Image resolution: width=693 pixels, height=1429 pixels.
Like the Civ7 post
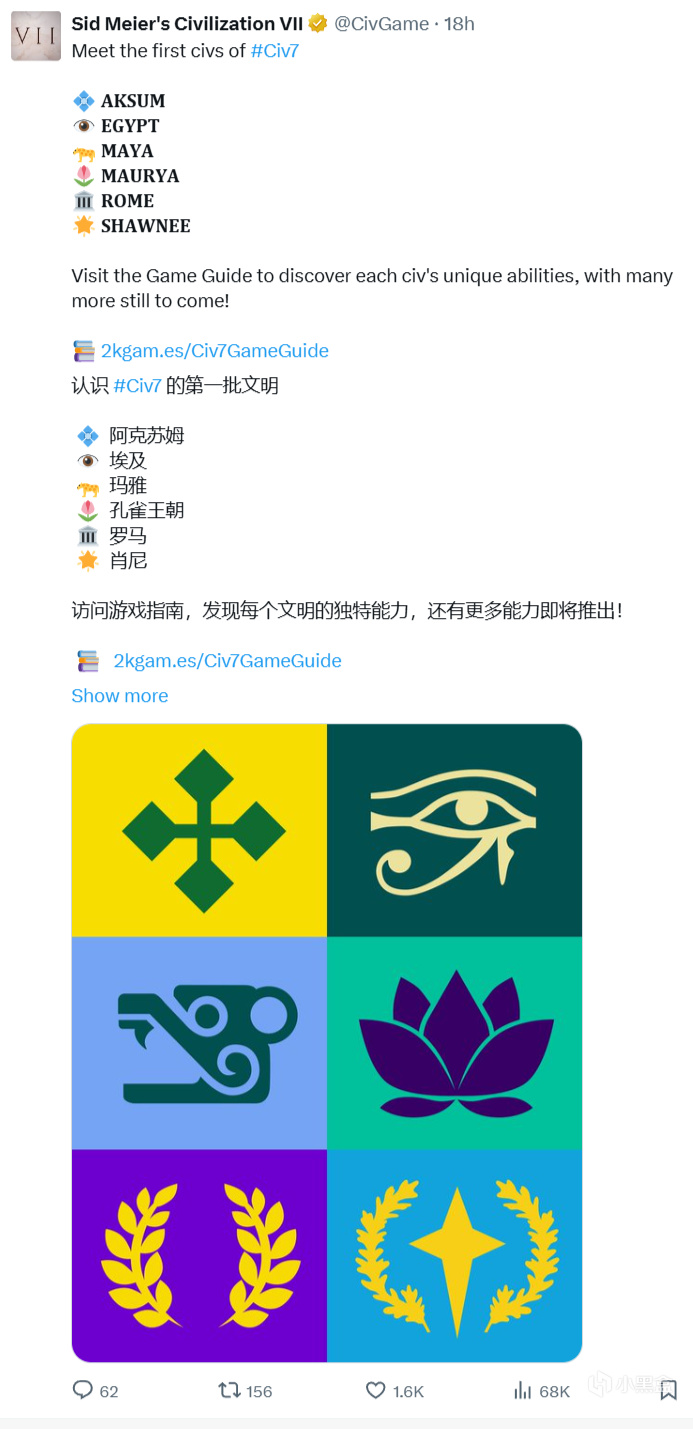tap(376, 1391)
